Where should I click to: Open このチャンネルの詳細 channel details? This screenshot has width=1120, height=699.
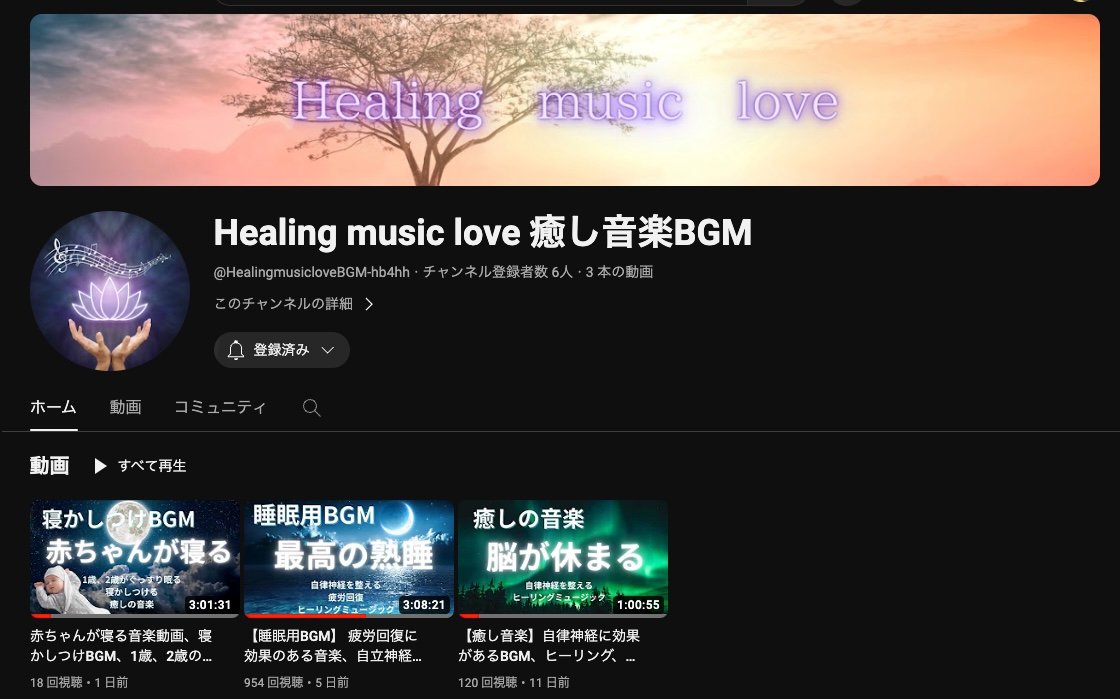click(293, 304)
